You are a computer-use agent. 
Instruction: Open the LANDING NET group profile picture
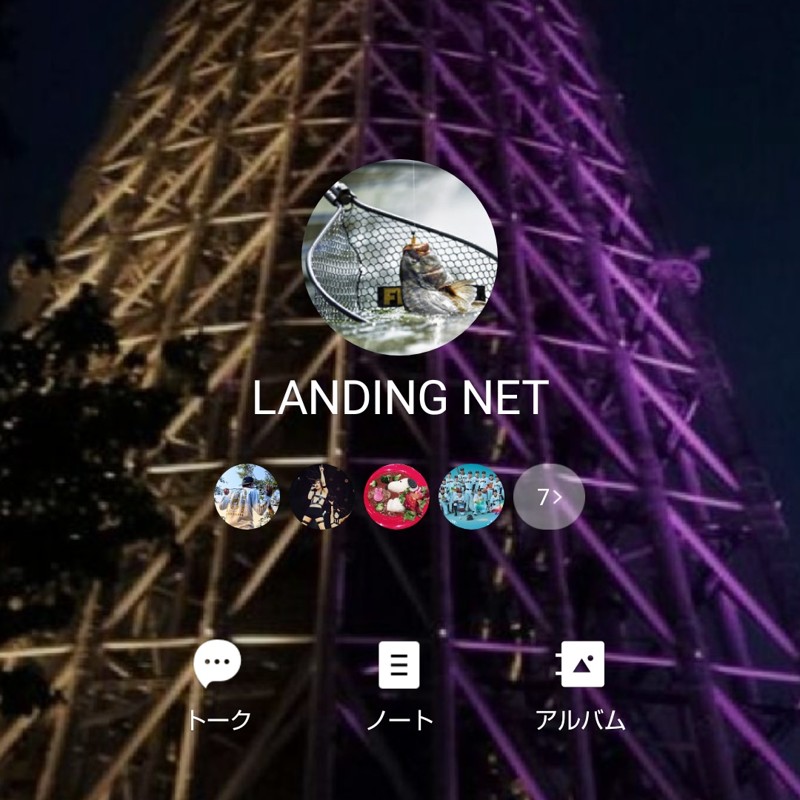[400, 257]
